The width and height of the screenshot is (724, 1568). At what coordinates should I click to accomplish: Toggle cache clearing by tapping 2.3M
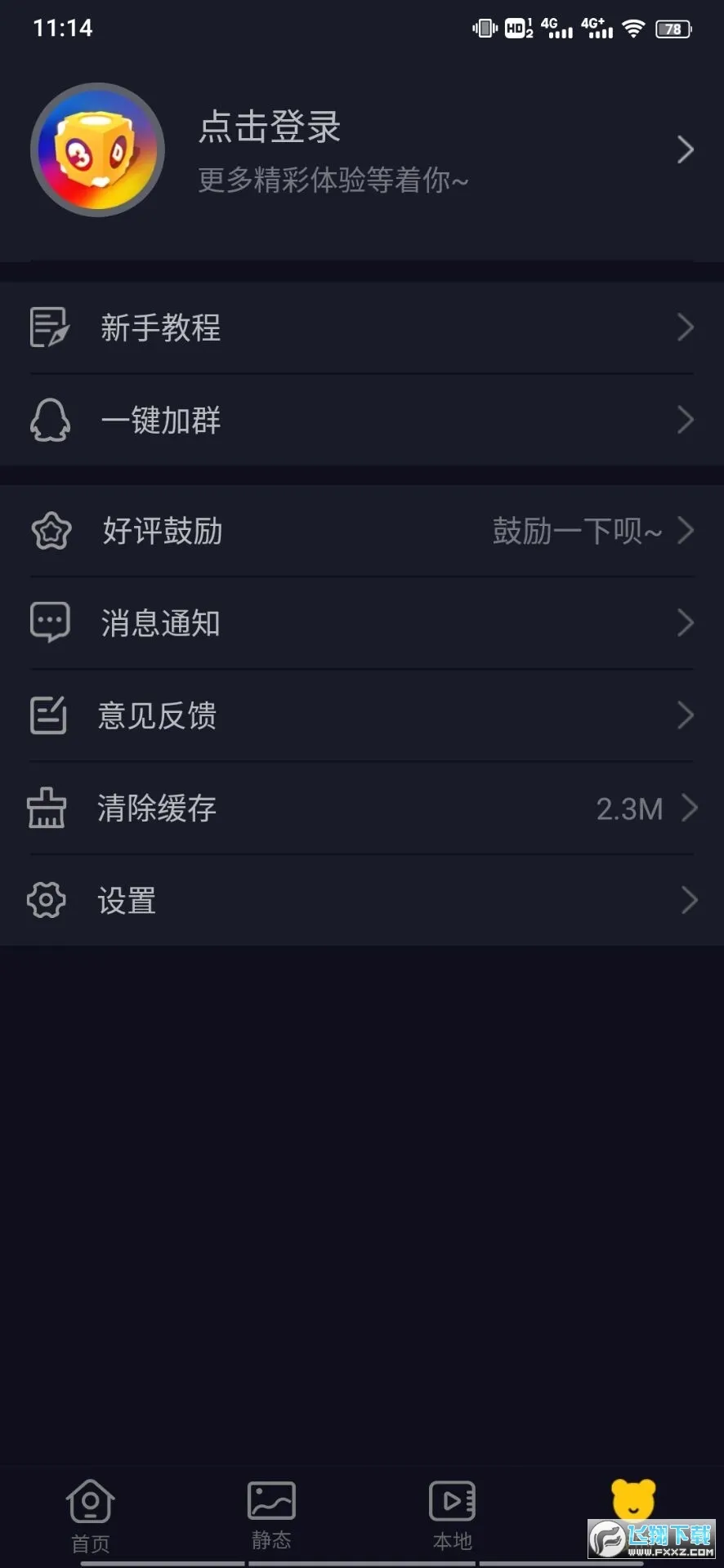click(x=629, y=808)
